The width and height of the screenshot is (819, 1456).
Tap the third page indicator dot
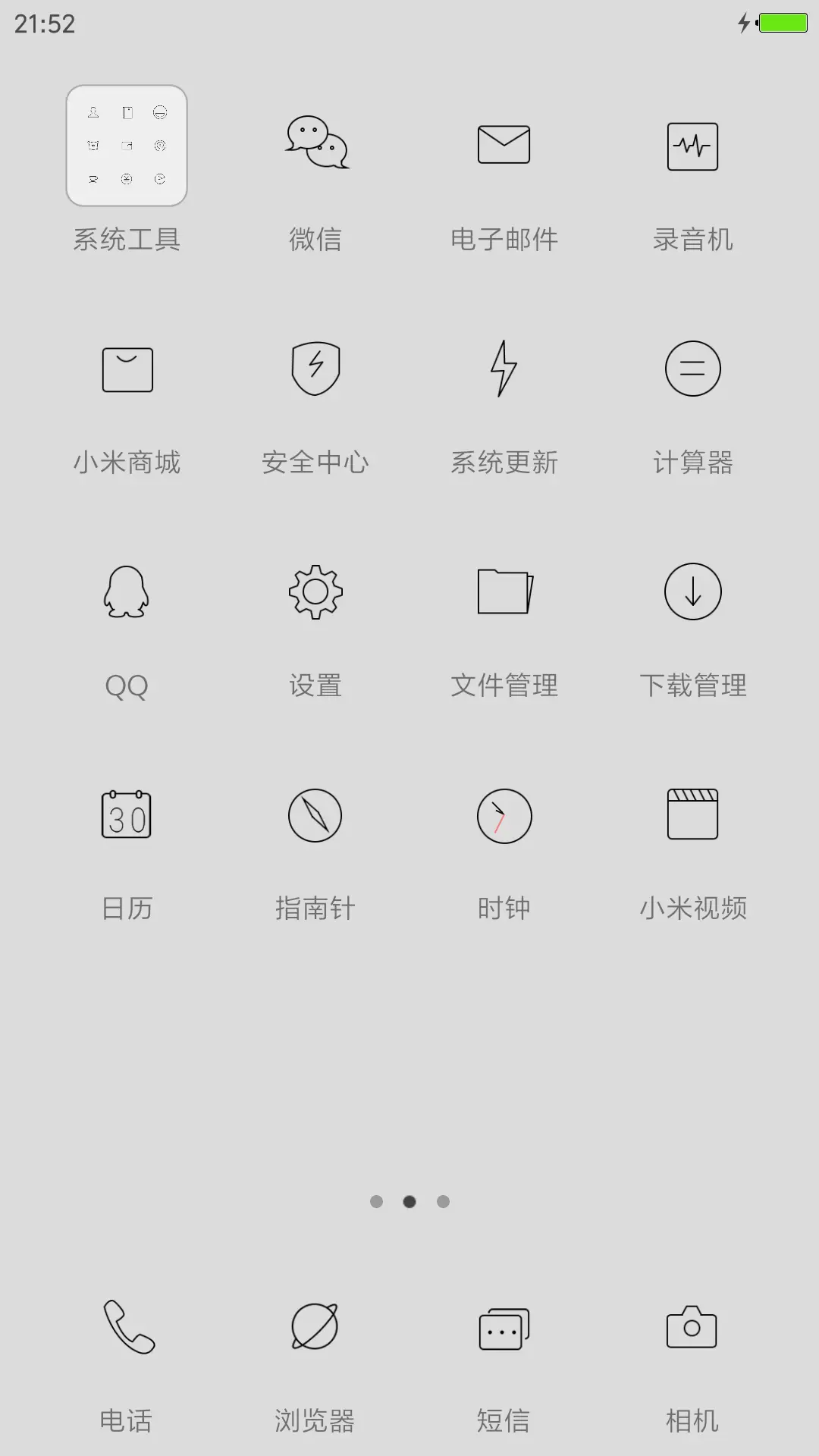[x=443, y=1201]
